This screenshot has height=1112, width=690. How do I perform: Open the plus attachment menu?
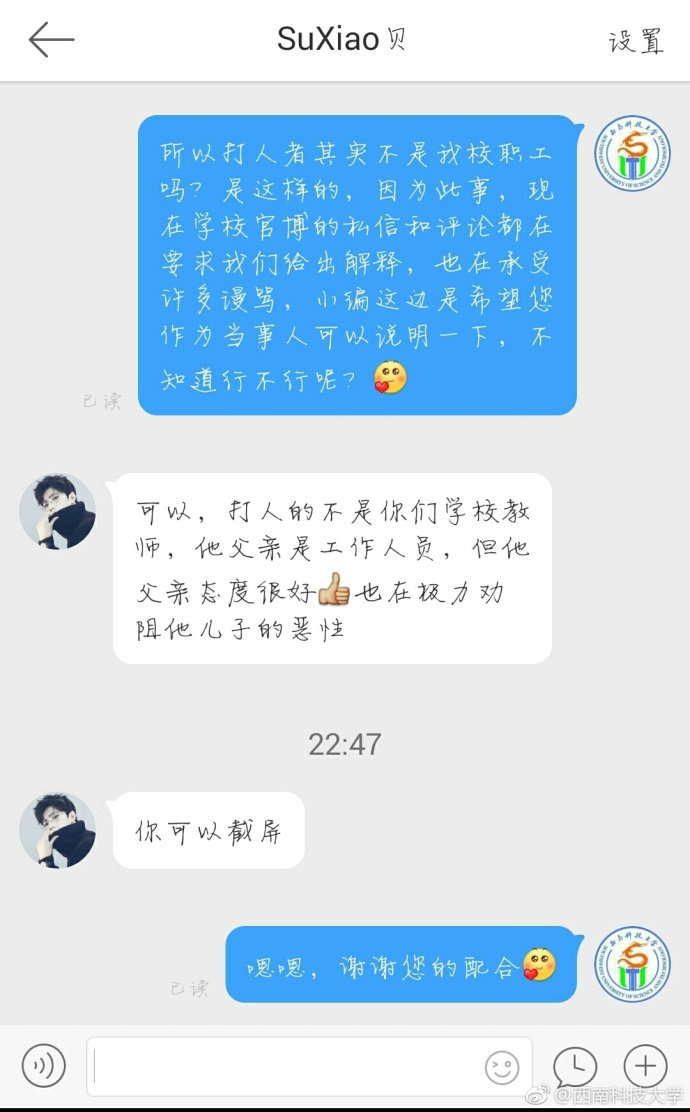click(645, 1066)
